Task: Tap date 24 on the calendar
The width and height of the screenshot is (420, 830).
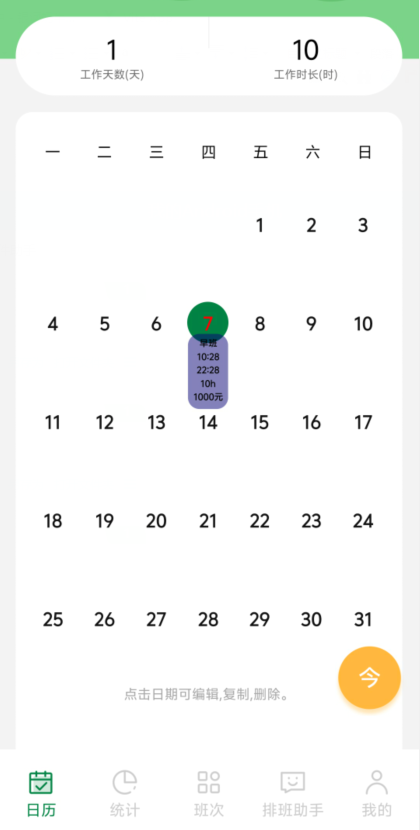Action: click(363, 521)
